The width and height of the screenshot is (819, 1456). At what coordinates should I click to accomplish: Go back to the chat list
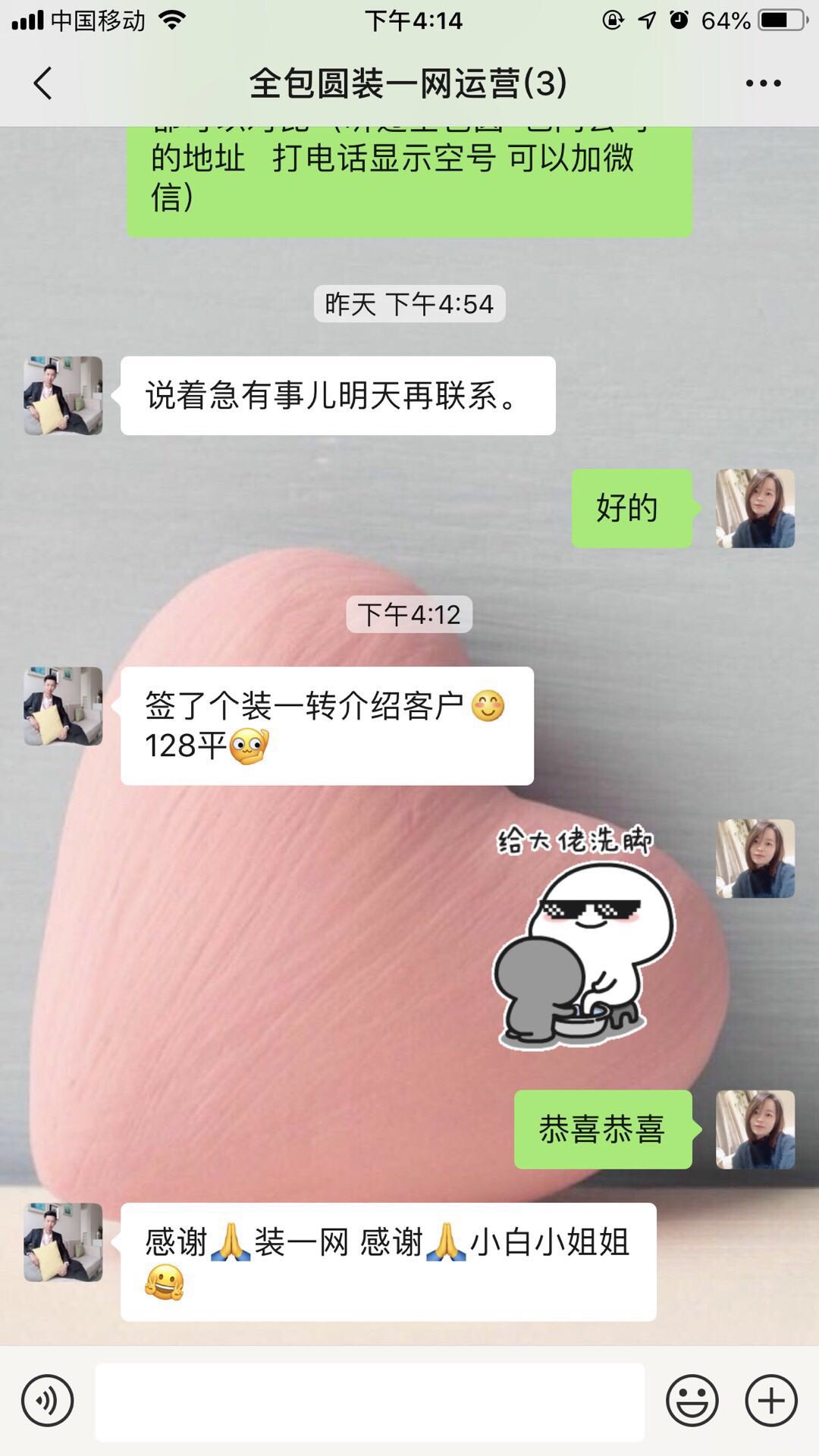pyautogui.click(x=43, y=83)
